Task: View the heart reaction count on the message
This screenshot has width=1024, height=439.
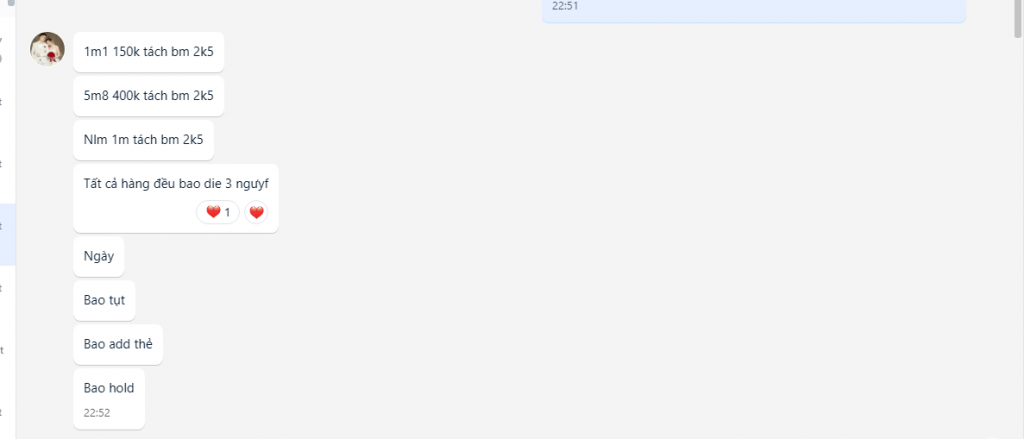Action: coord(218,212)
